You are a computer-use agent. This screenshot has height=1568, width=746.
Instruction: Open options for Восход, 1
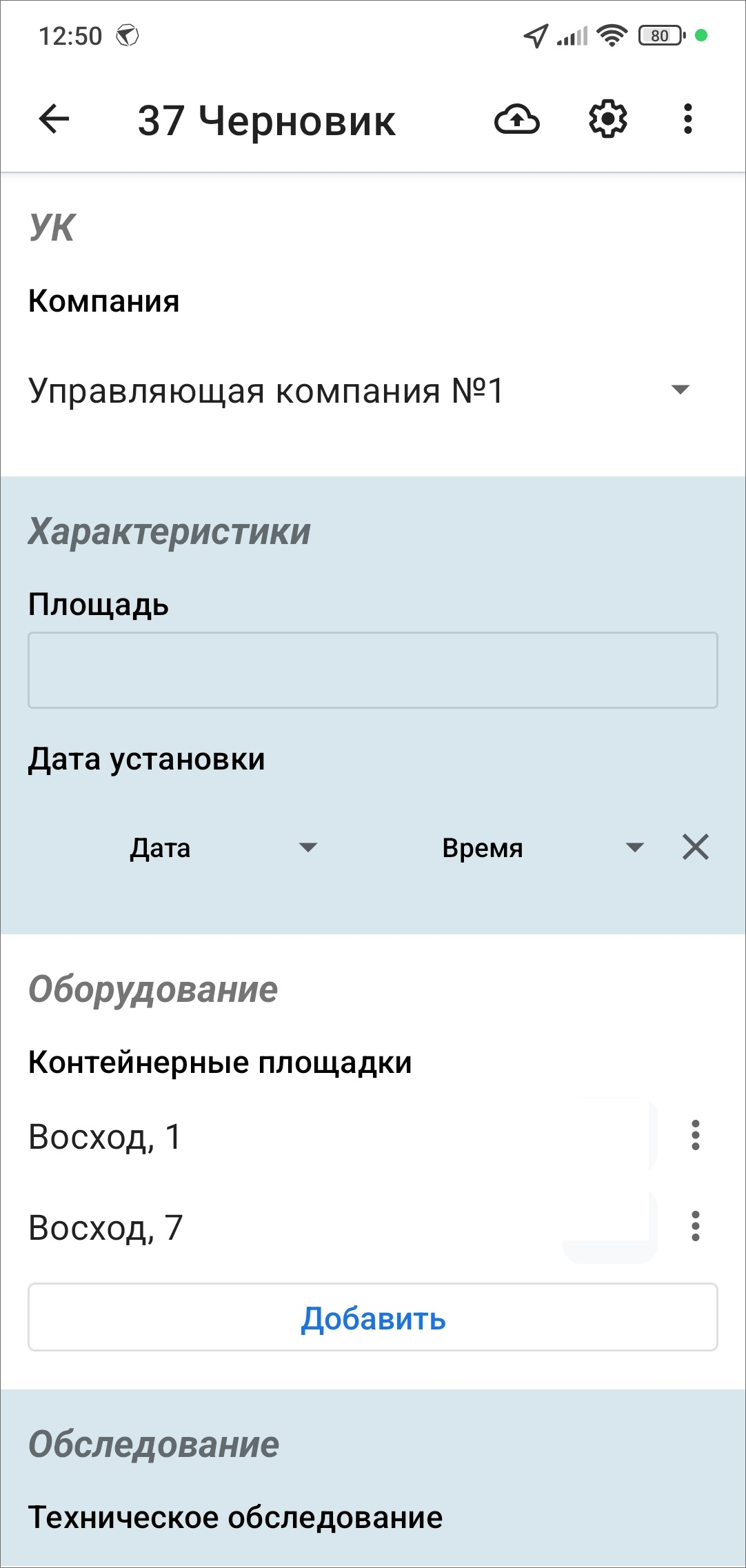pos(695,1135)
